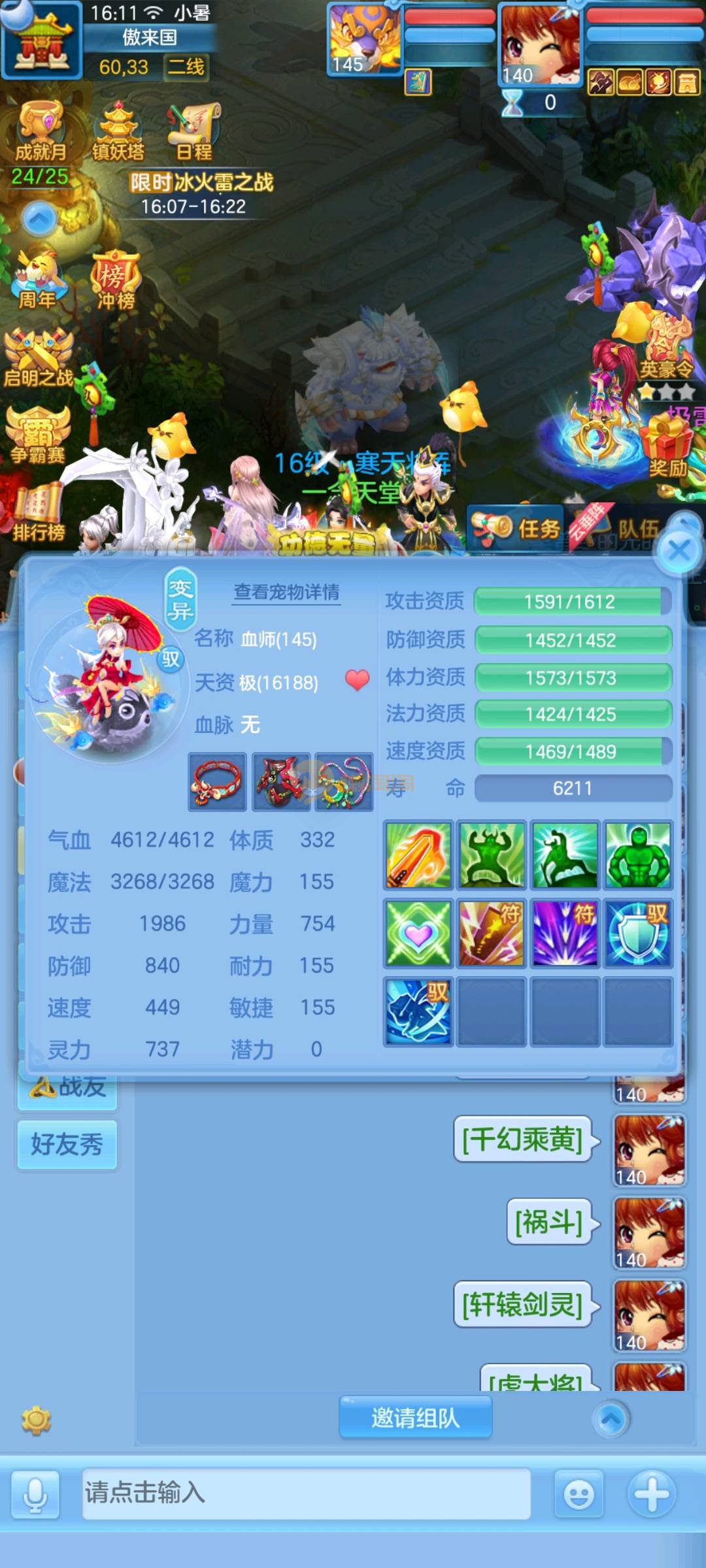Open the 查看宠物详情 link
The height and width of the screenshot is (1568, 706).
click(x=287, y=592)
